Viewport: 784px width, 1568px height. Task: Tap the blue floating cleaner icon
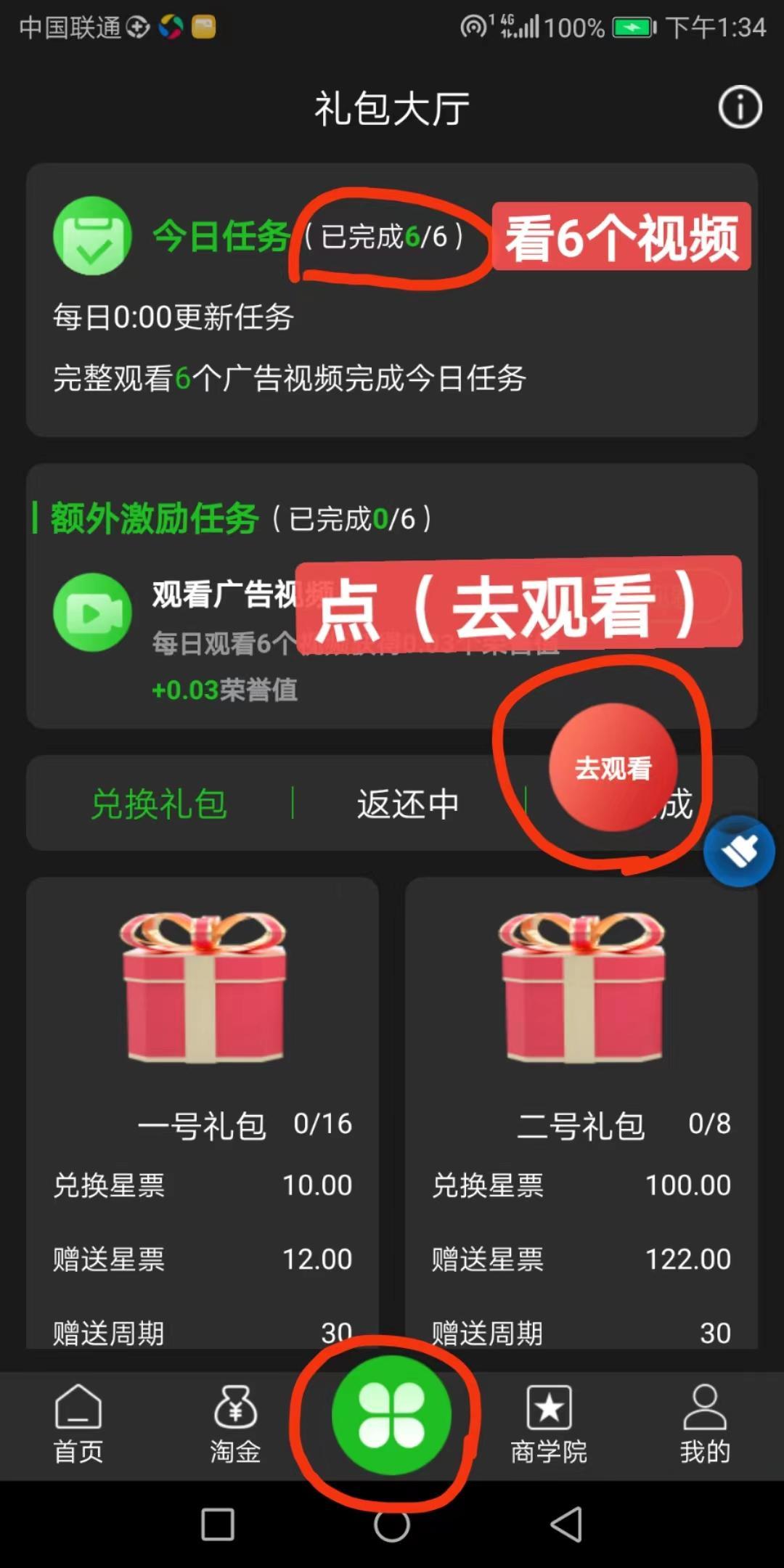pos(739,852)
